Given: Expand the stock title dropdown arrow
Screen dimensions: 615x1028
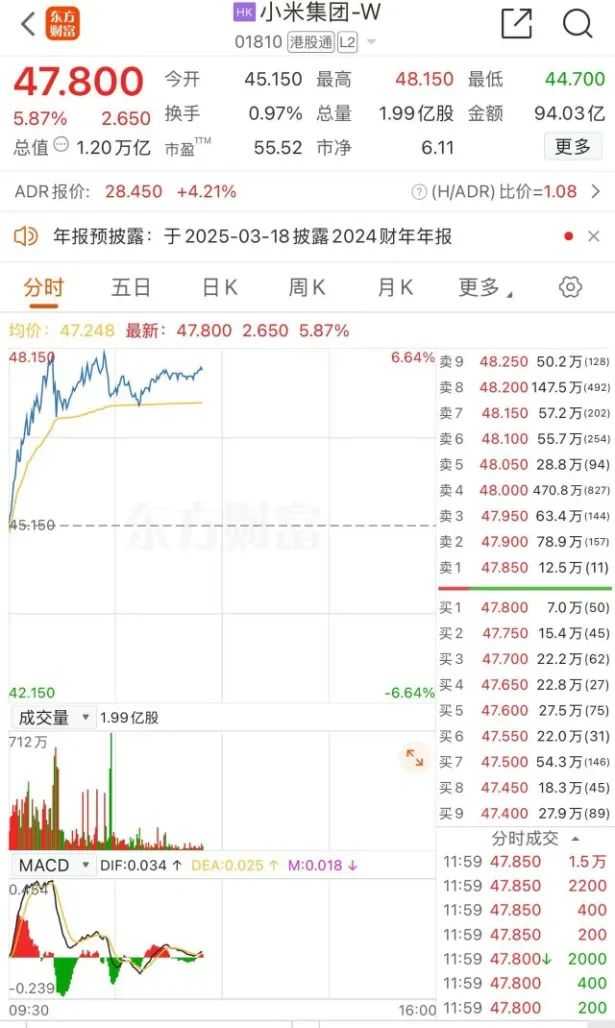Looking at the screenshot, I should coord(372,43).
